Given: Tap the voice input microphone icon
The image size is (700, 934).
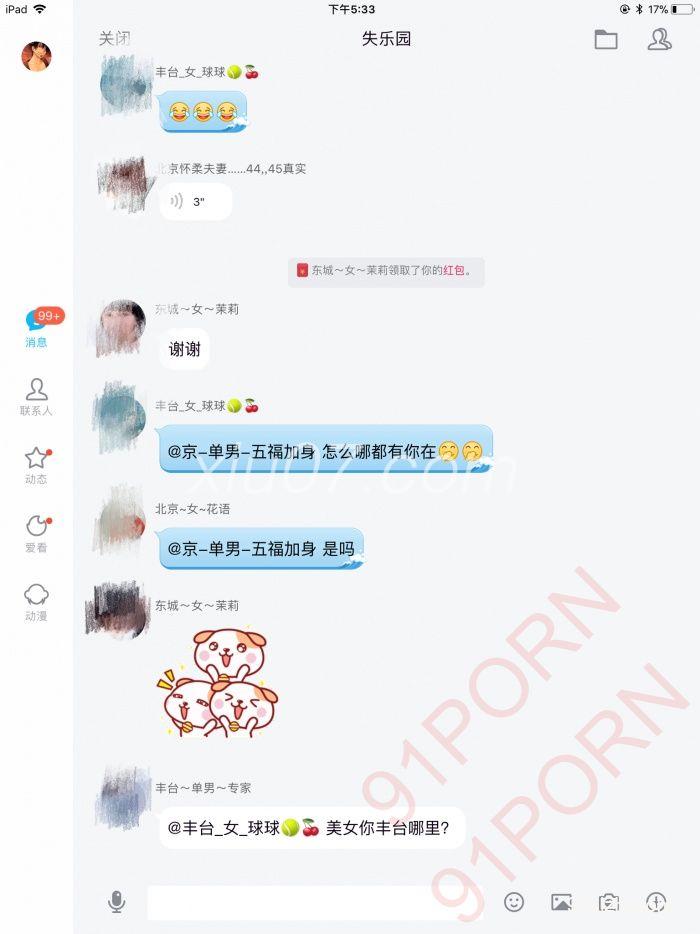Looking at the screenshot, I should (x=117, y=902).
